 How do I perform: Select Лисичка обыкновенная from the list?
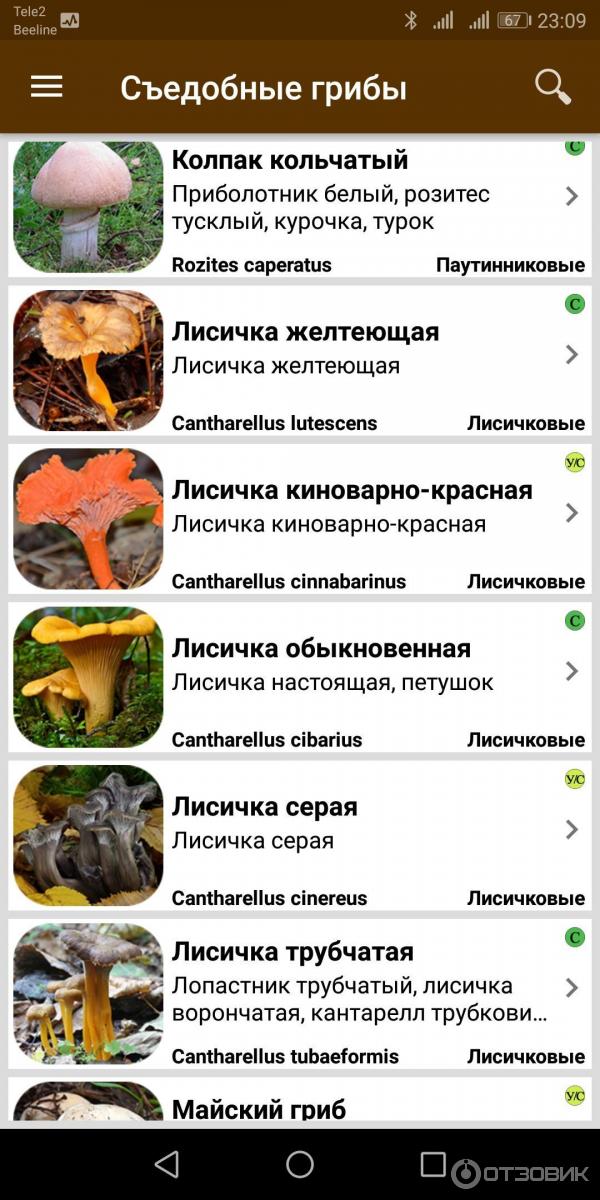(x=300, y=676)
